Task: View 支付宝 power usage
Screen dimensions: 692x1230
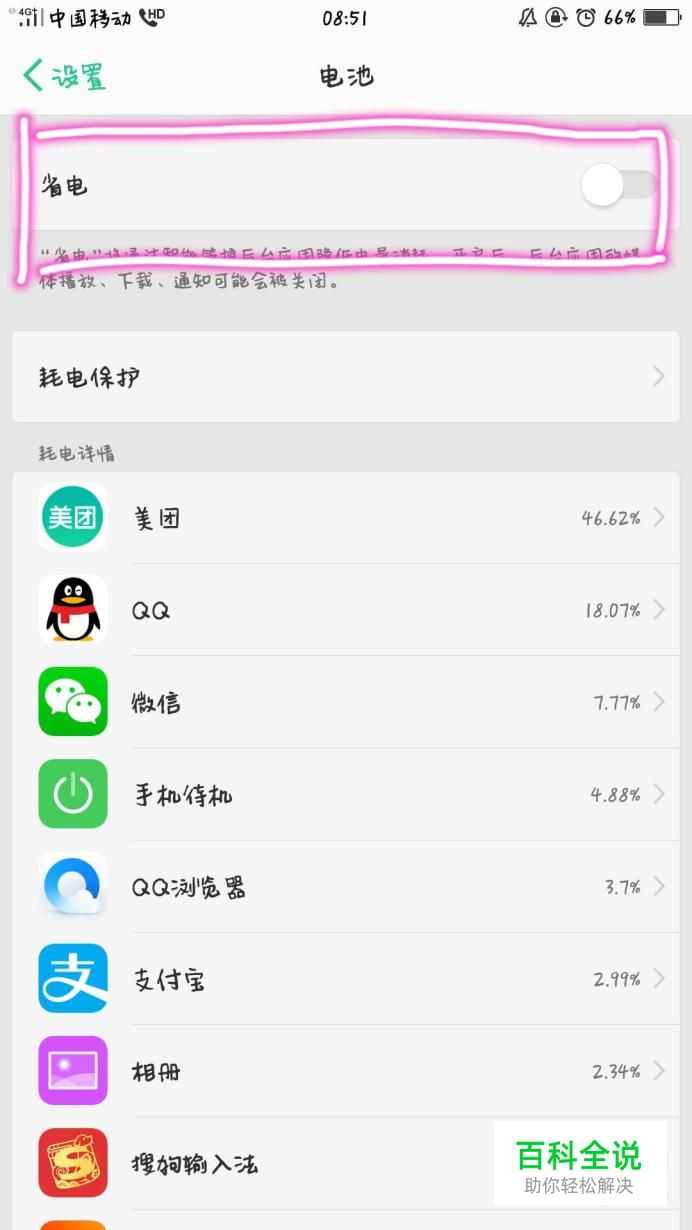Action: point(346,978)
